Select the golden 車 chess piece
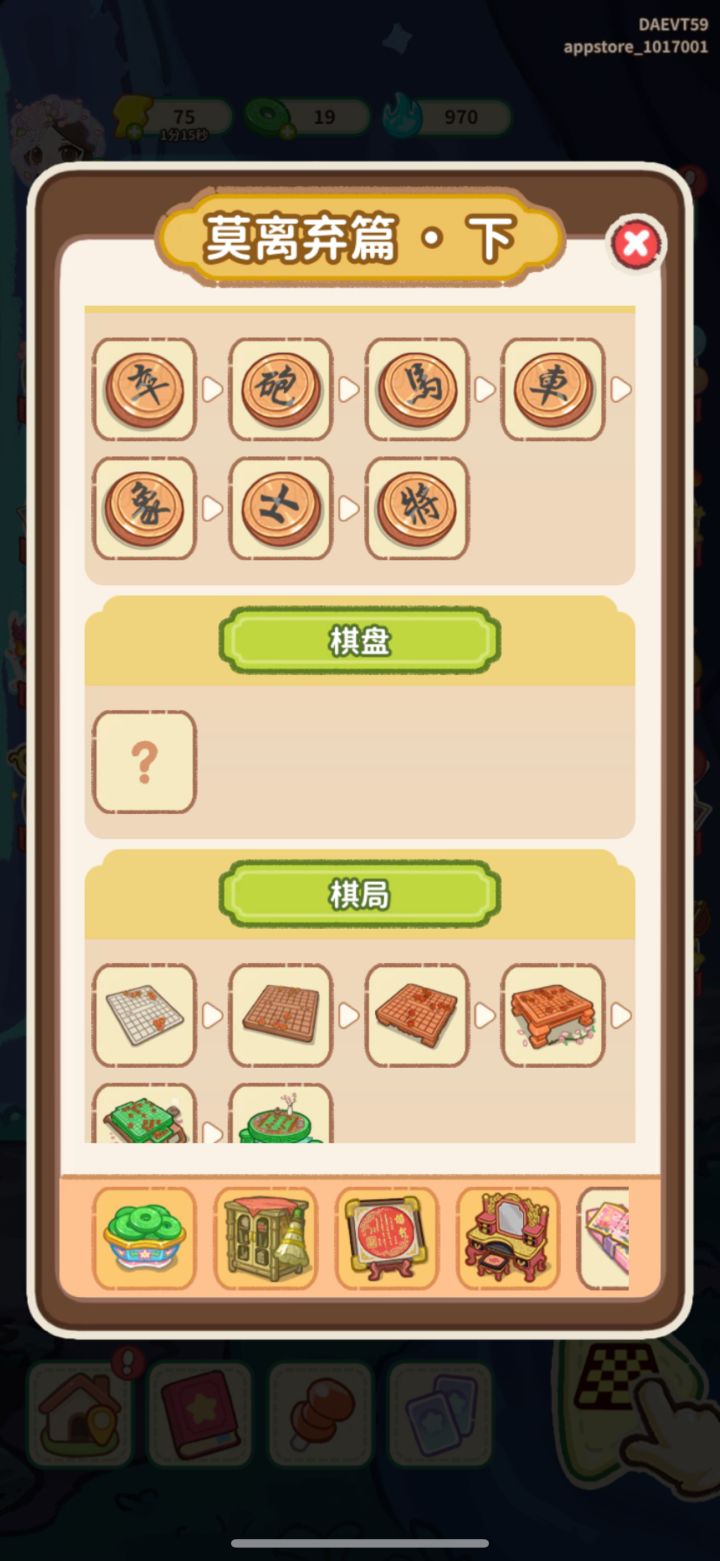This screenshot has width=720, height=1561. (x=552, y=388)
